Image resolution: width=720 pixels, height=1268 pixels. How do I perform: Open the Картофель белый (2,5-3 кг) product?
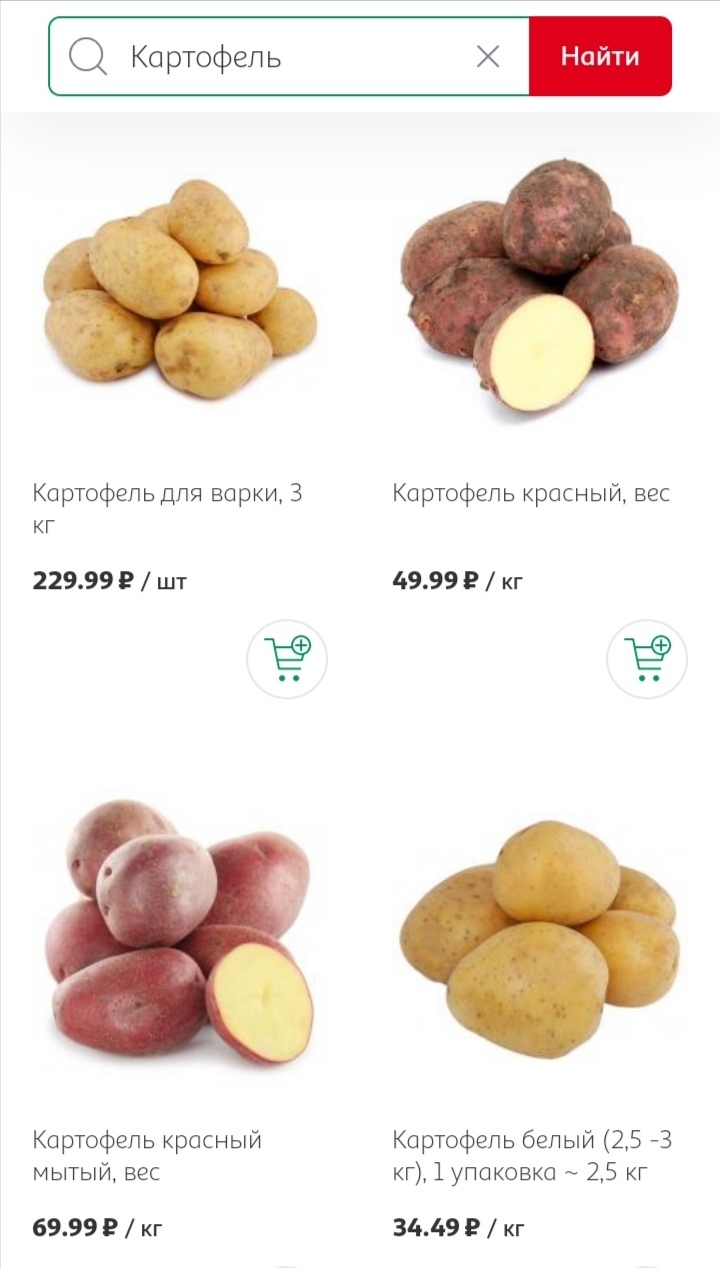(532, 1155)
